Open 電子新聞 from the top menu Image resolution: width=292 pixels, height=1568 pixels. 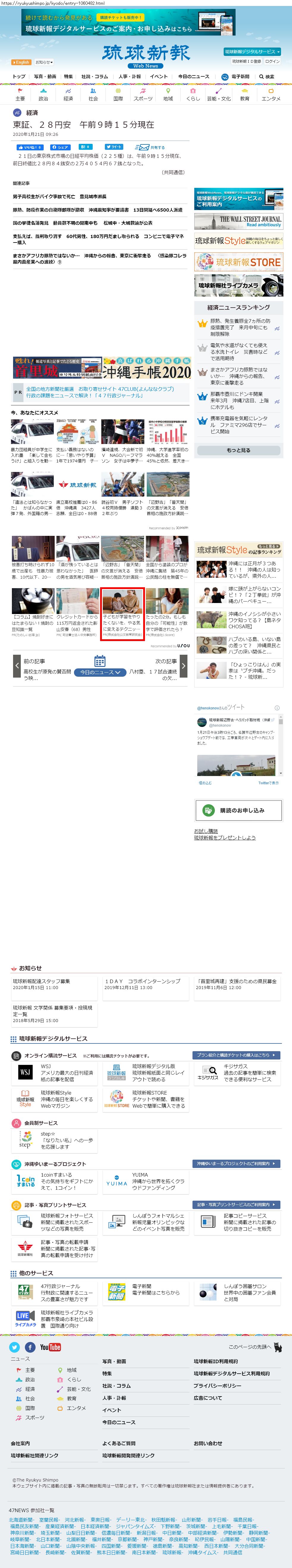[237, 77]
